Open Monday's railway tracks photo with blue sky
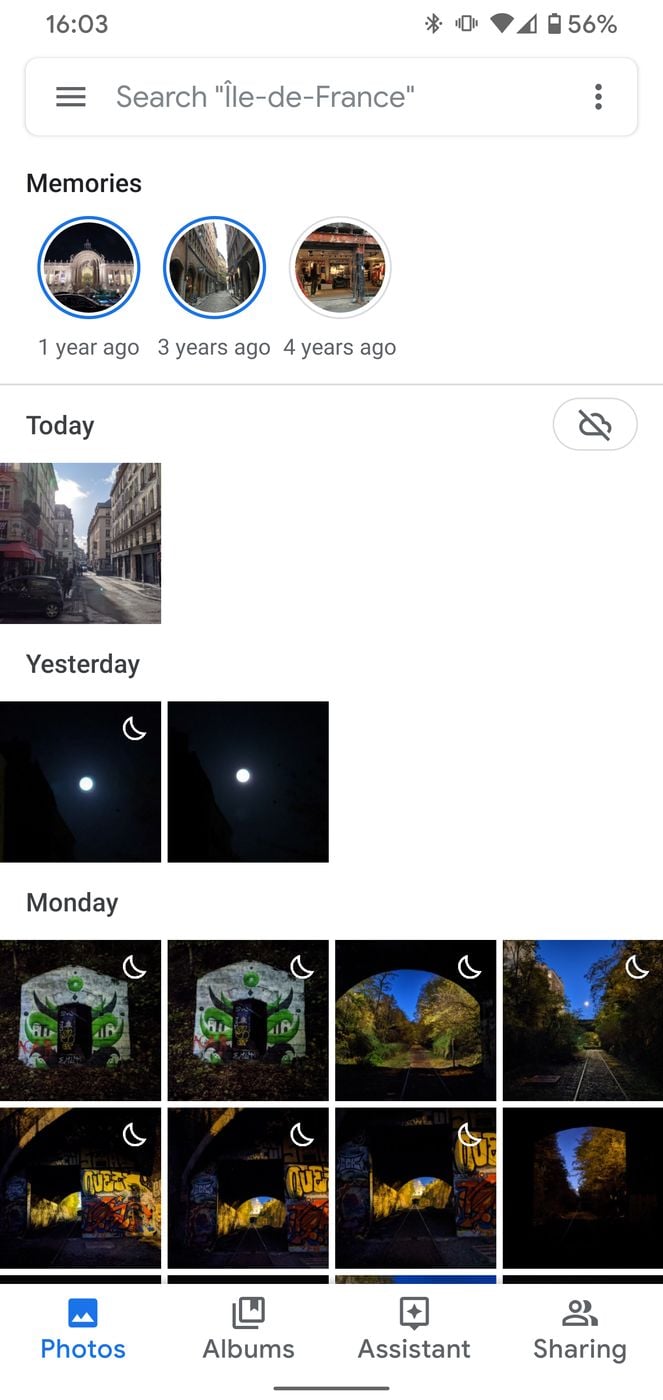The width and height of the screenshot is (663, 1400). point(582,1020)
